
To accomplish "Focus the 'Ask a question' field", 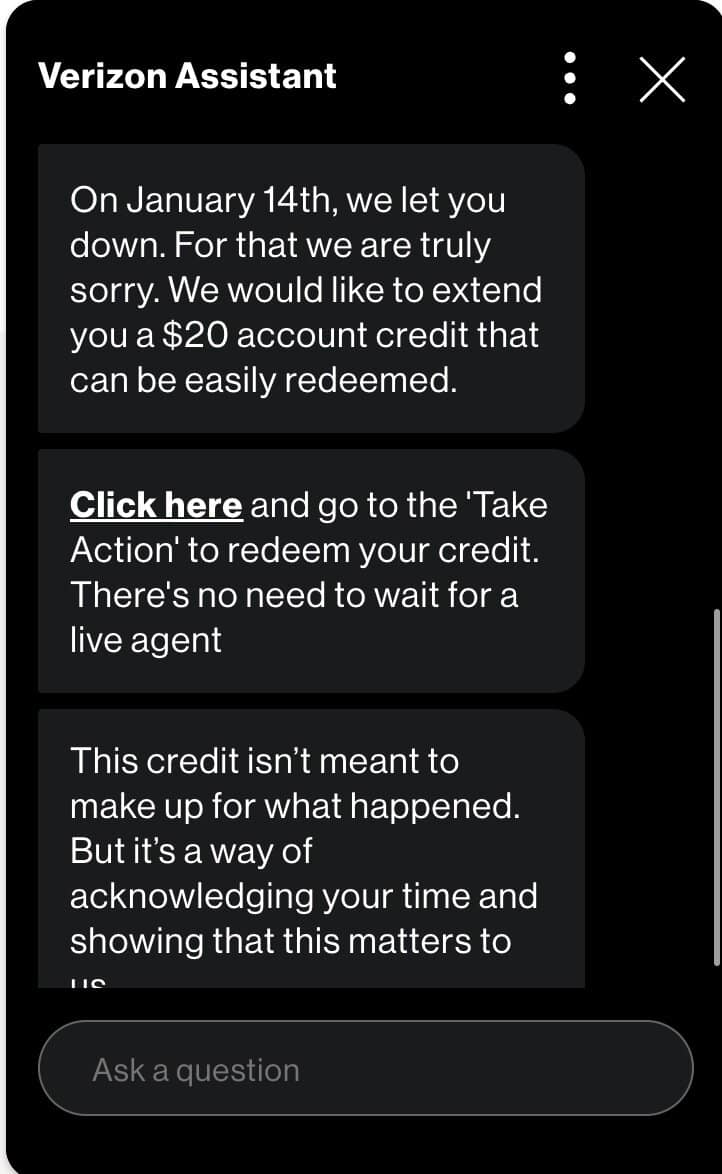I will pyautogui.click(x=365, y=1068).
